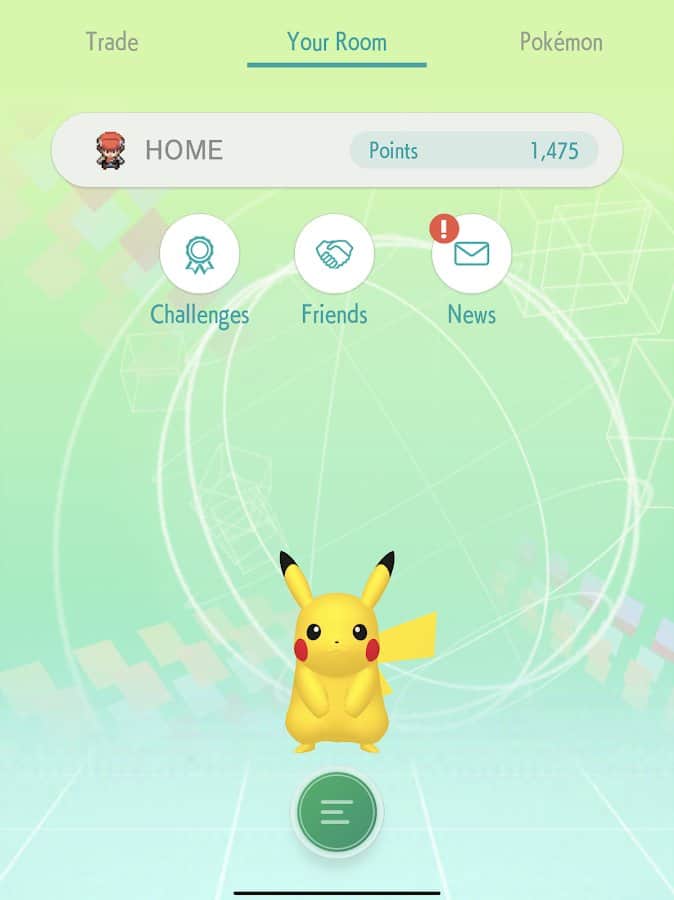Open the green main menu button
Screen dimensions: 674x900
coord(337,812)
